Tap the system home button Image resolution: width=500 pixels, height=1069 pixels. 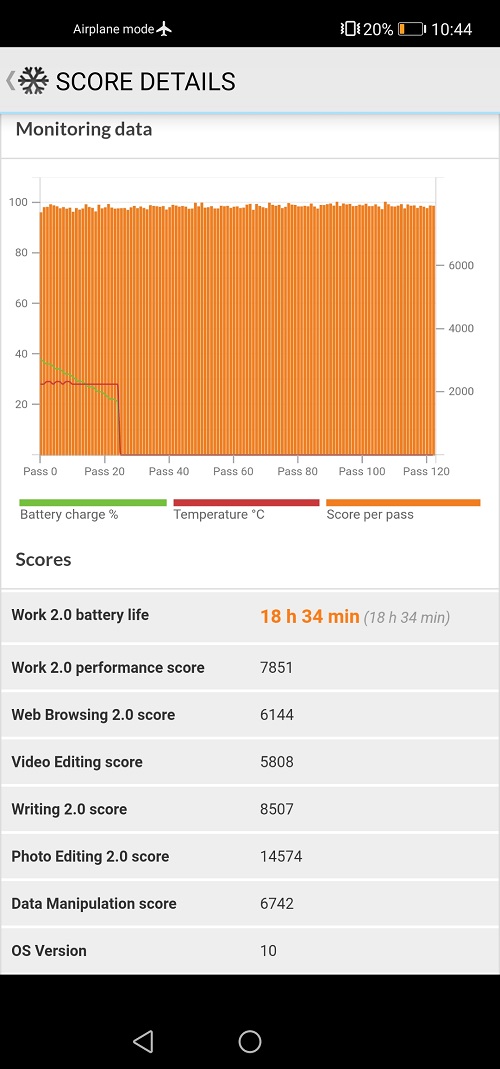[x=250, y=1041]
